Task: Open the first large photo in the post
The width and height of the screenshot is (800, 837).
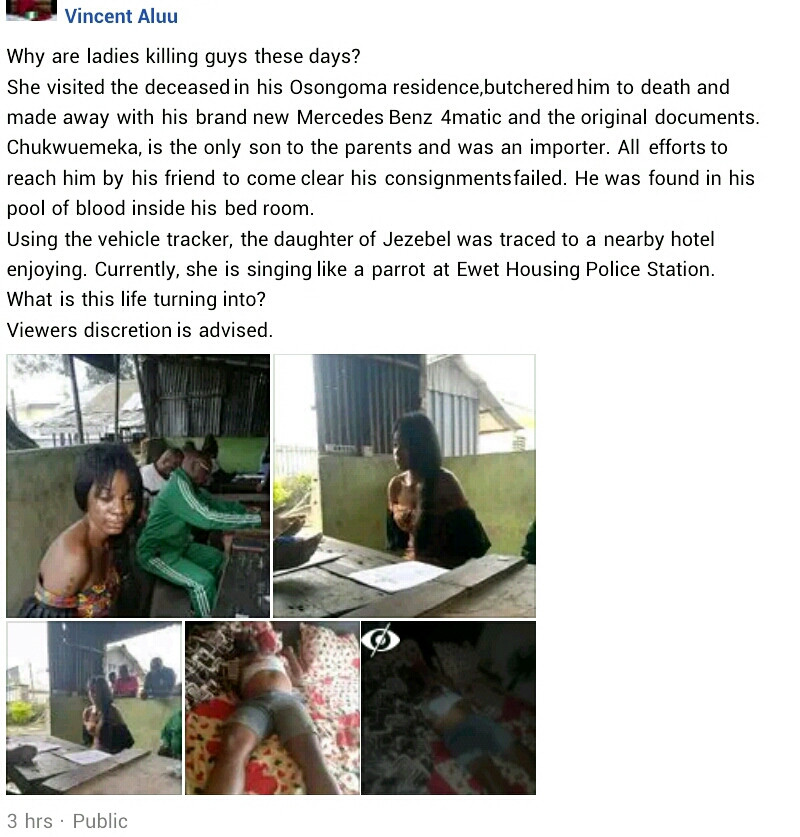Action: (x=138, y=485)
